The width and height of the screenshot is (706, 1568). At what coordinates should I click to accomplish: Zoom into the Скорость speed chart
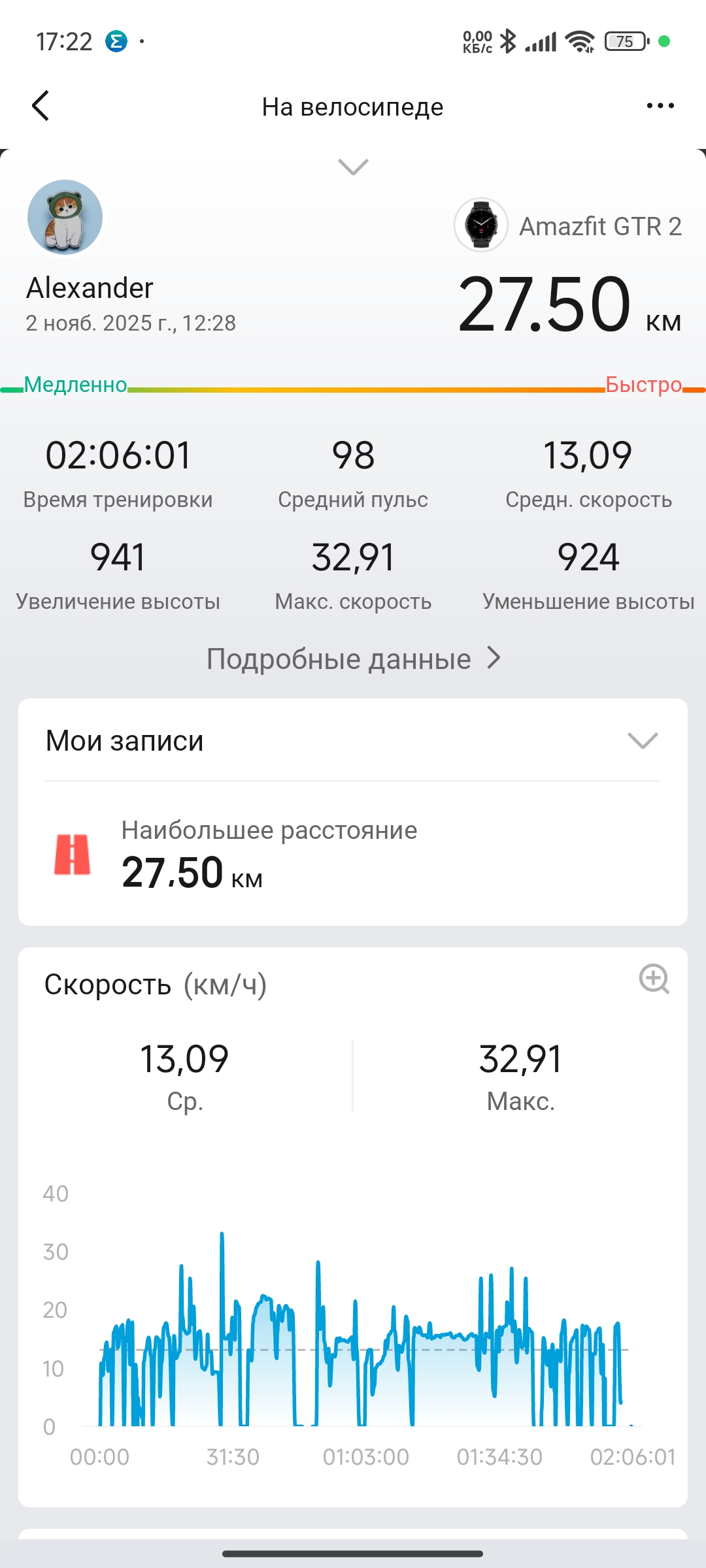[x=654, y=979]
